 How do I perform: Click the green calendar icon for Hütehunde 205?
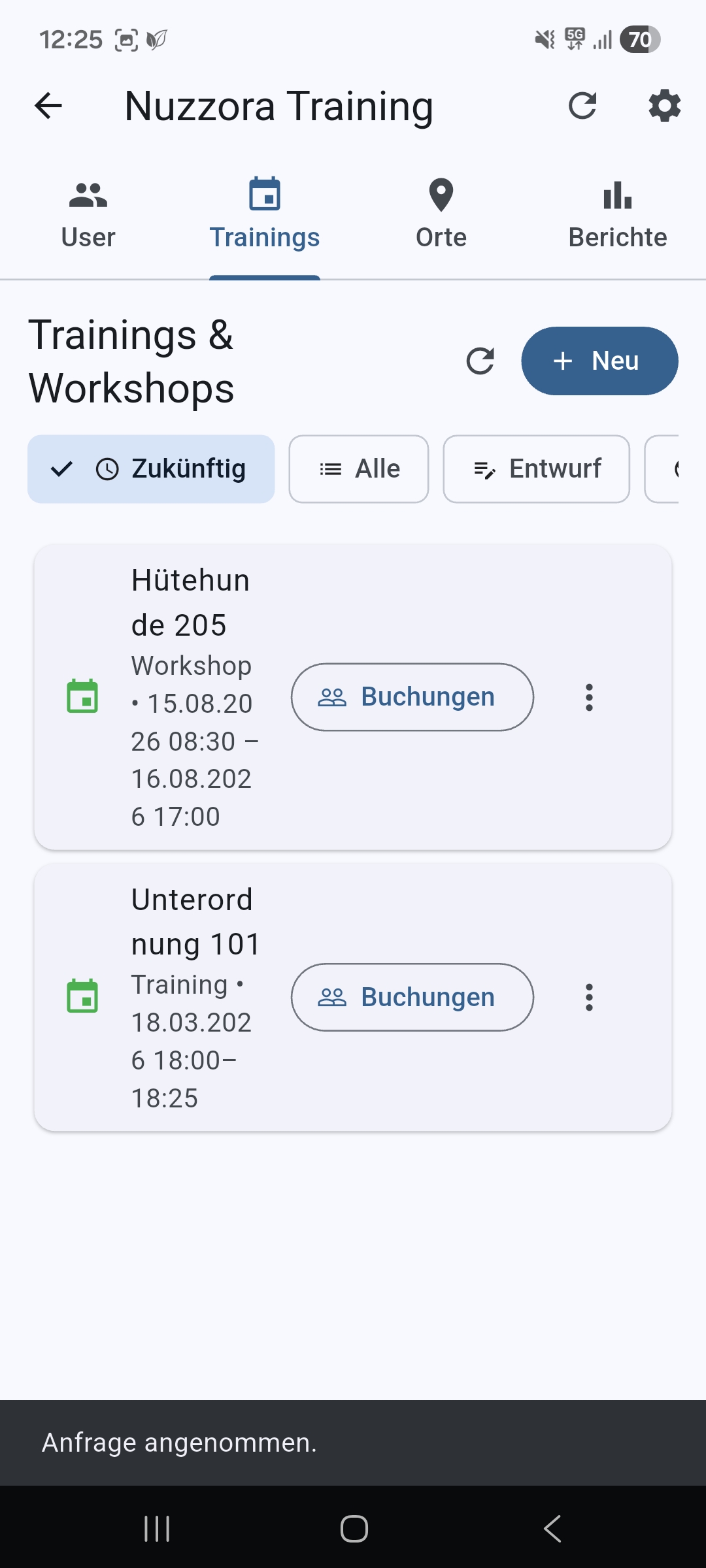point(83,697)
